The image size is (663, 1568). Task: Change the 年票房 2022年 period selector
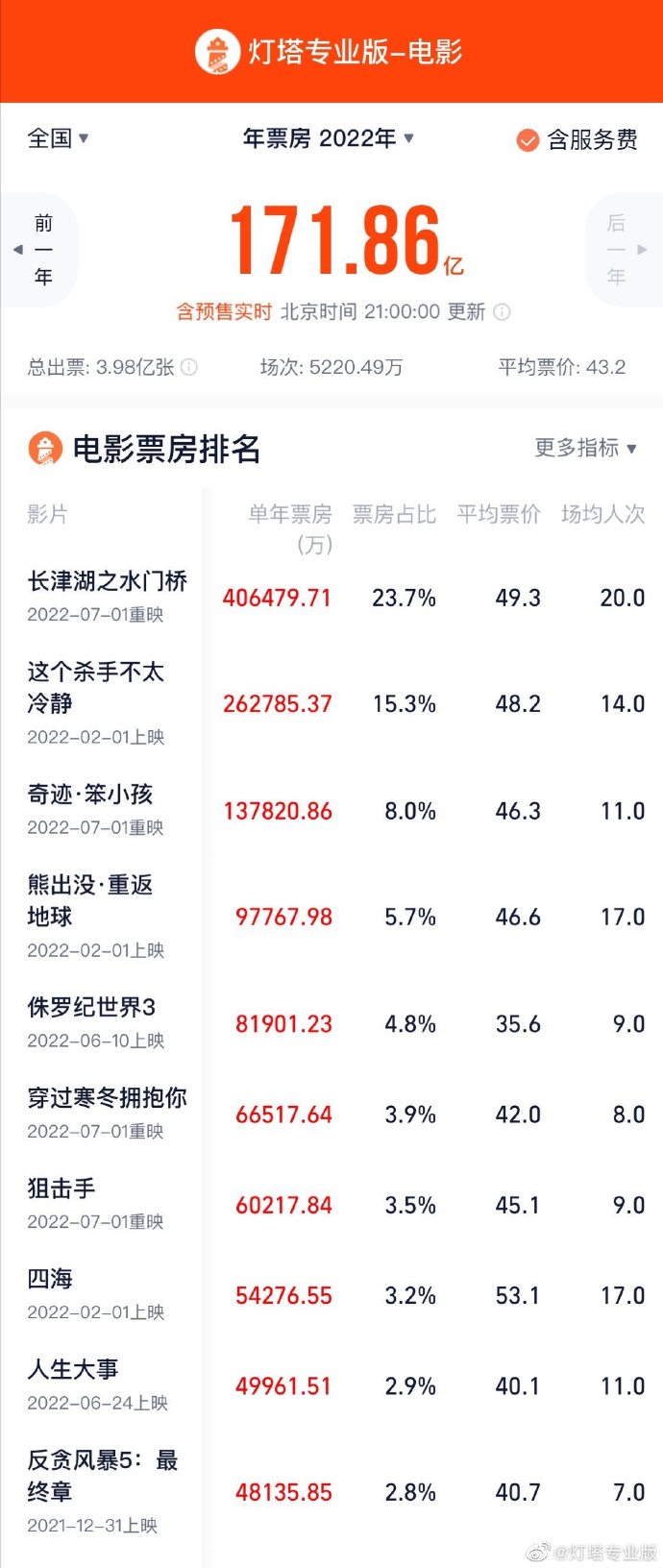click(329, 138)
